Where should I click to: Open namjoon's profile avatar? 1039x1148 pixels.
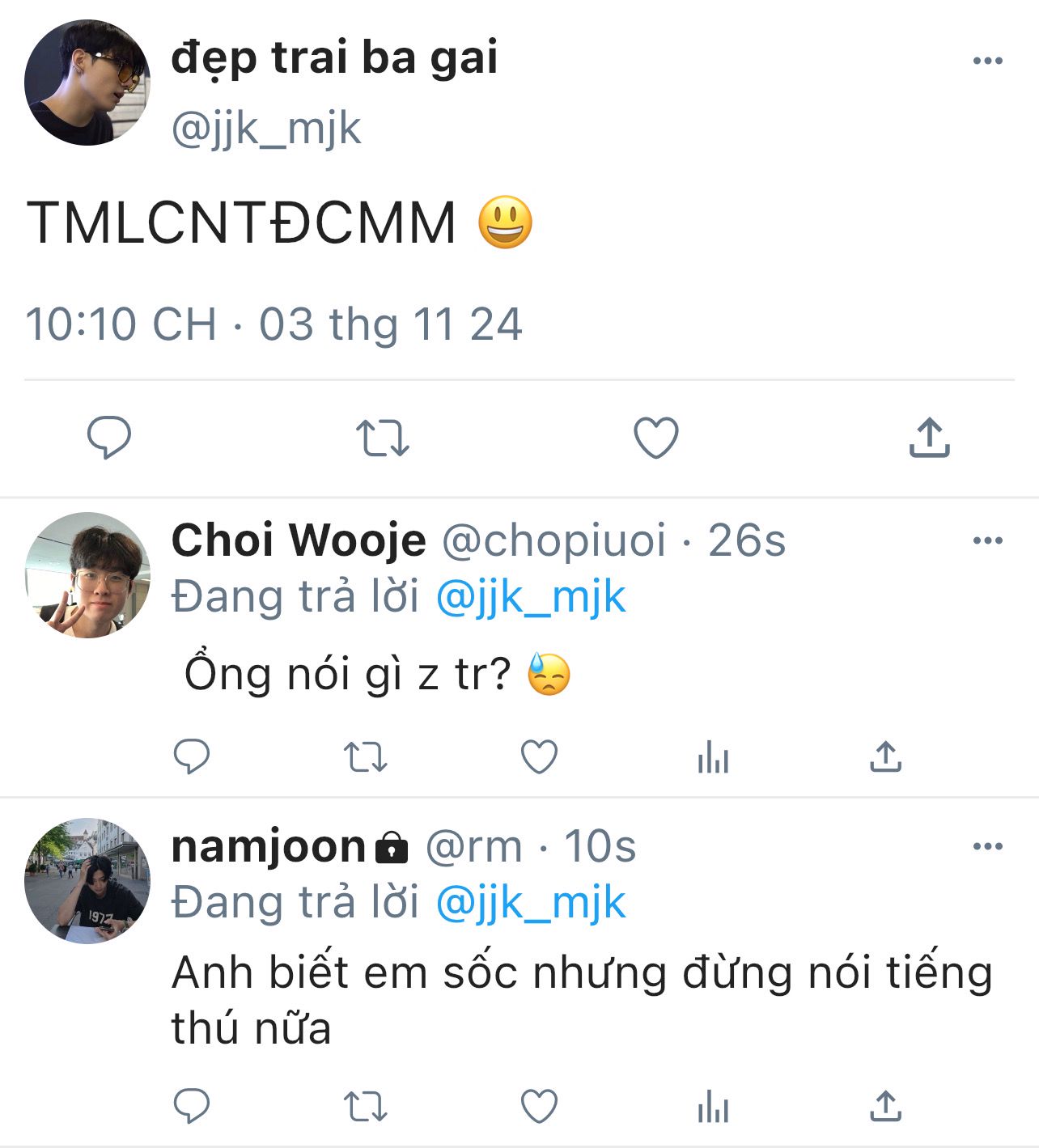(87, 881)
